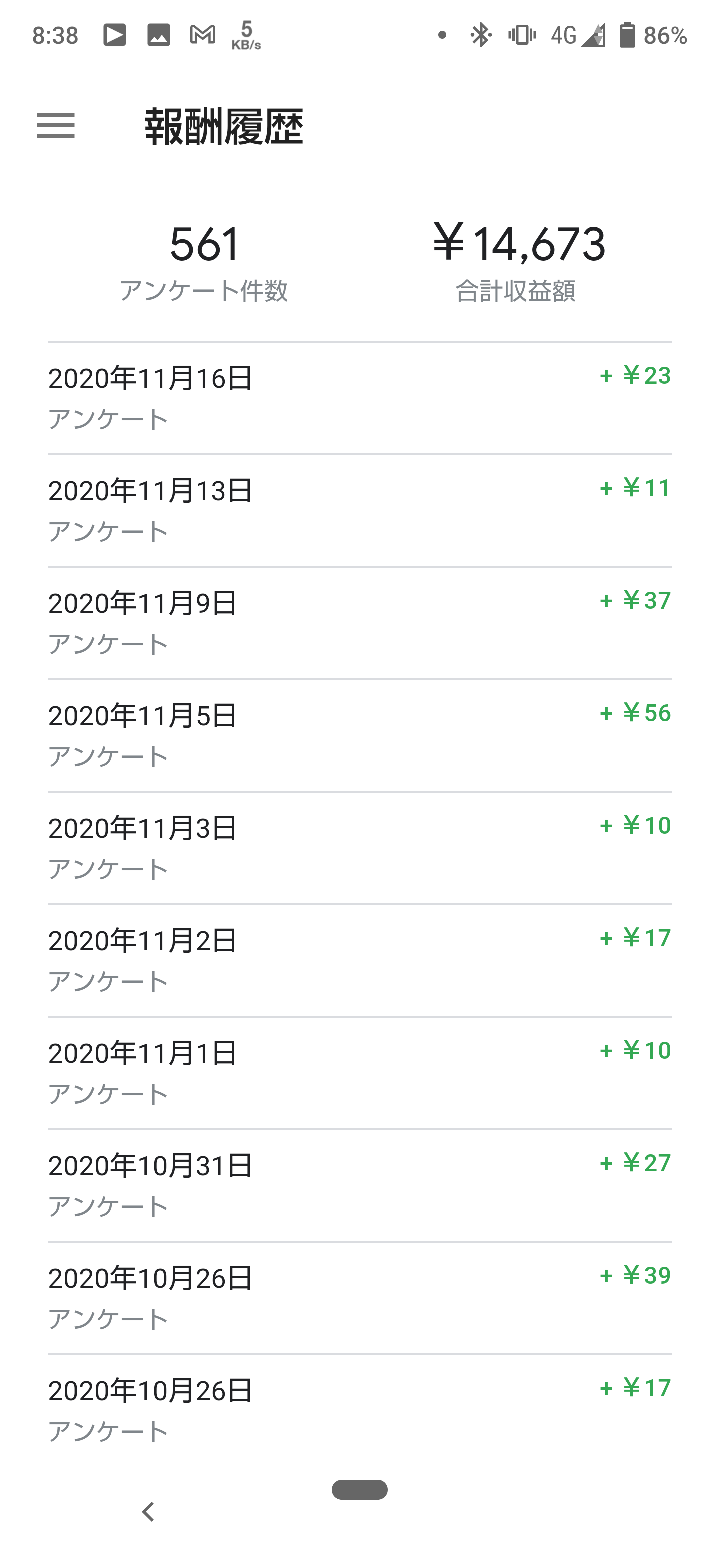Image resolution: width=720 pixels, height=1560 pixels.
Task: Open the hamburger drawer menu
Action: (x=56, y=126)
